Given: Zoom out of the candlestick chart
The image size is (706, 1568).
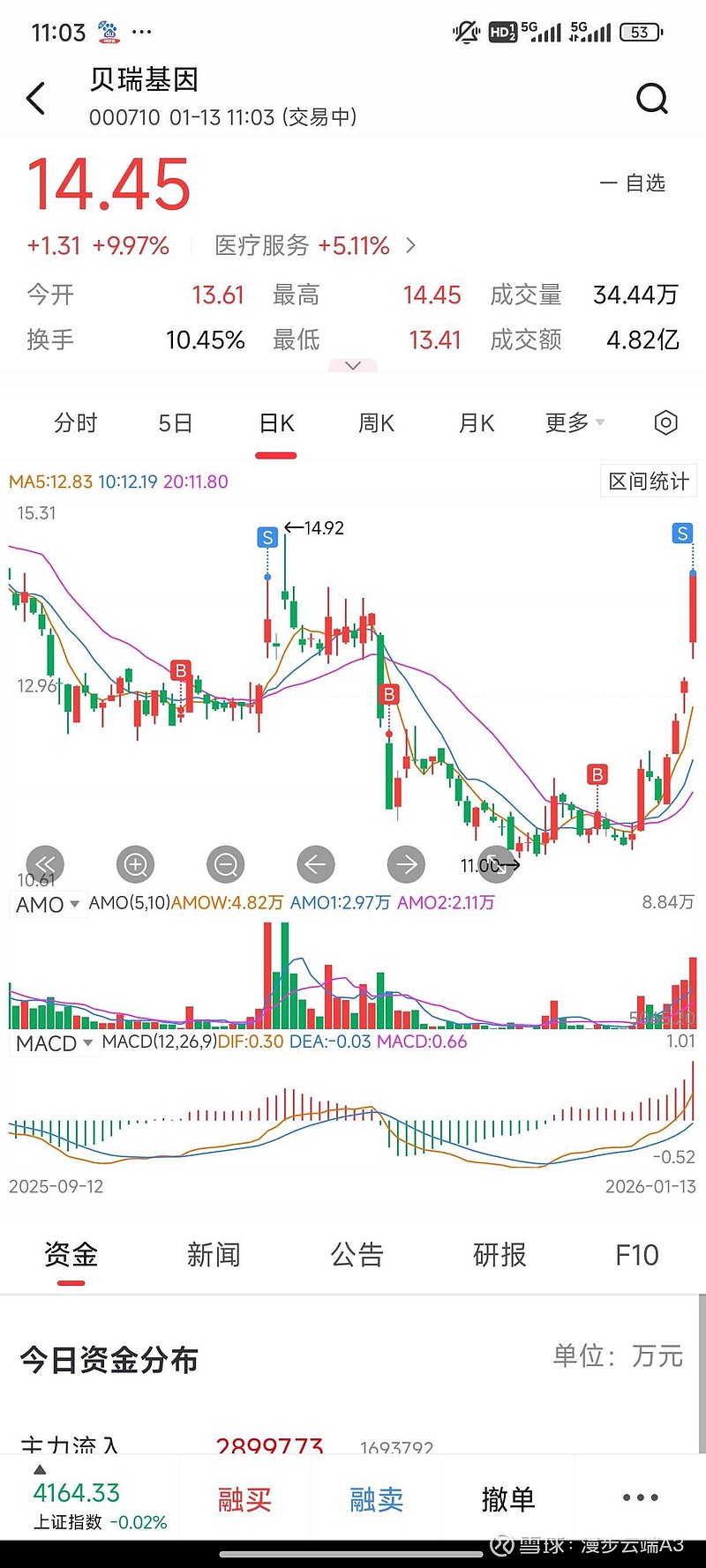Looking at the screenshot, I should point(225,864).
